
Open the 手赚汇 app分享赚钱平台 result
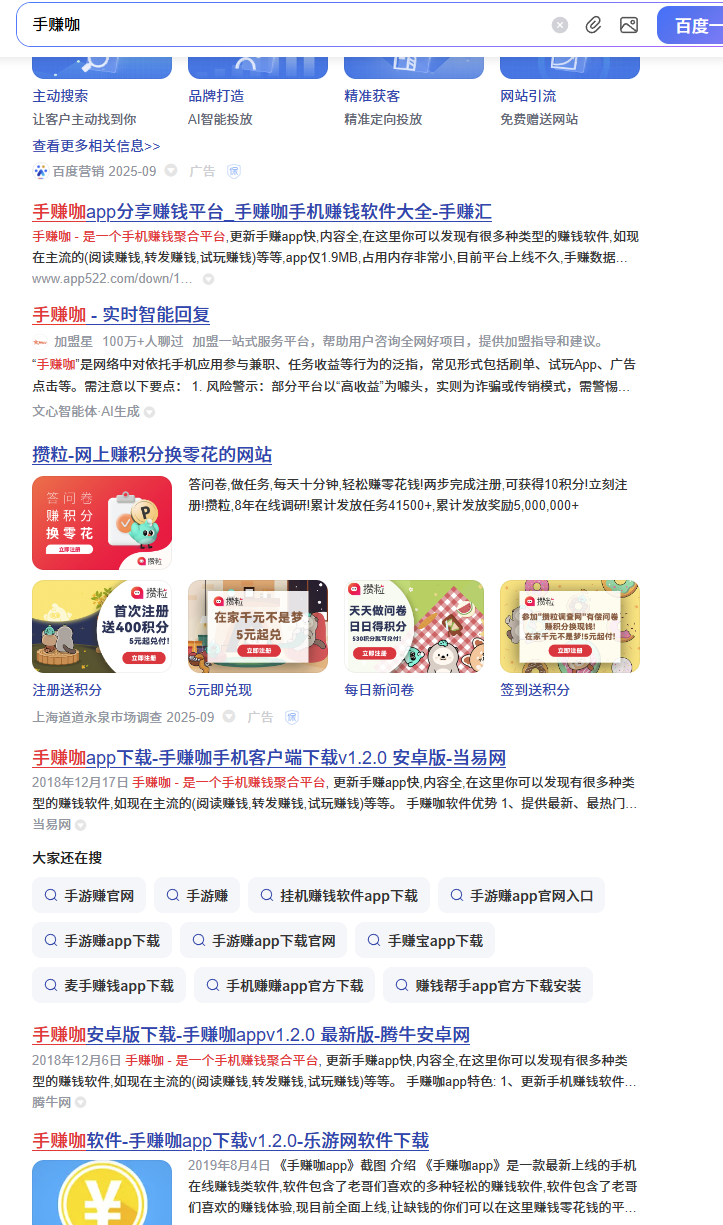tap(262, 212)
